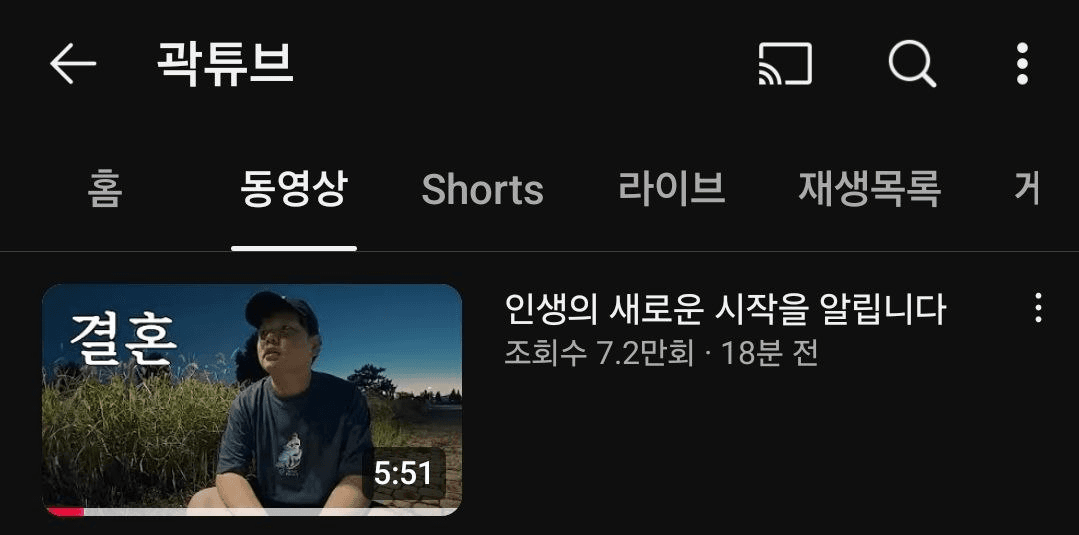Open channel search magnifier

(x=912, y=65)
